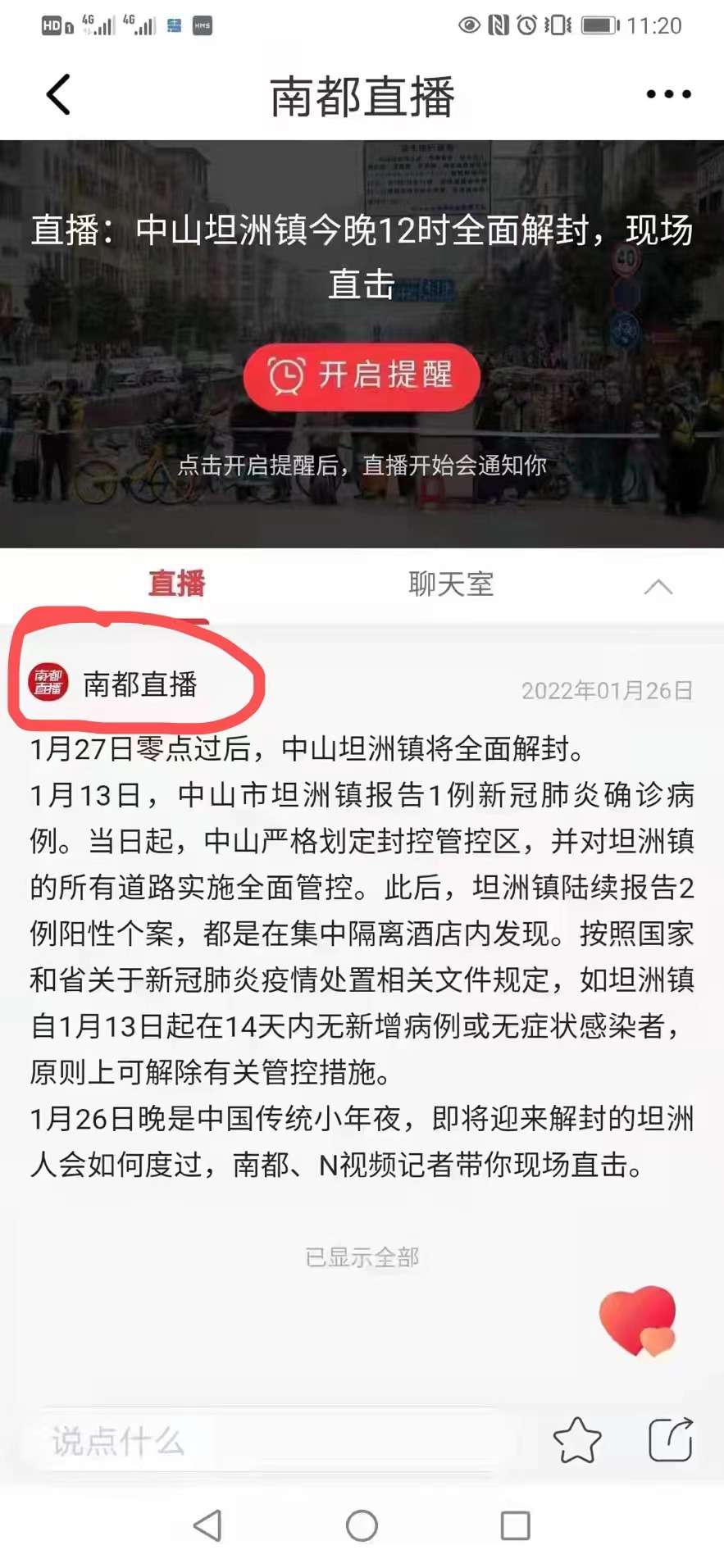Collapse the panel with the up chevron

[x=658, y=587]
